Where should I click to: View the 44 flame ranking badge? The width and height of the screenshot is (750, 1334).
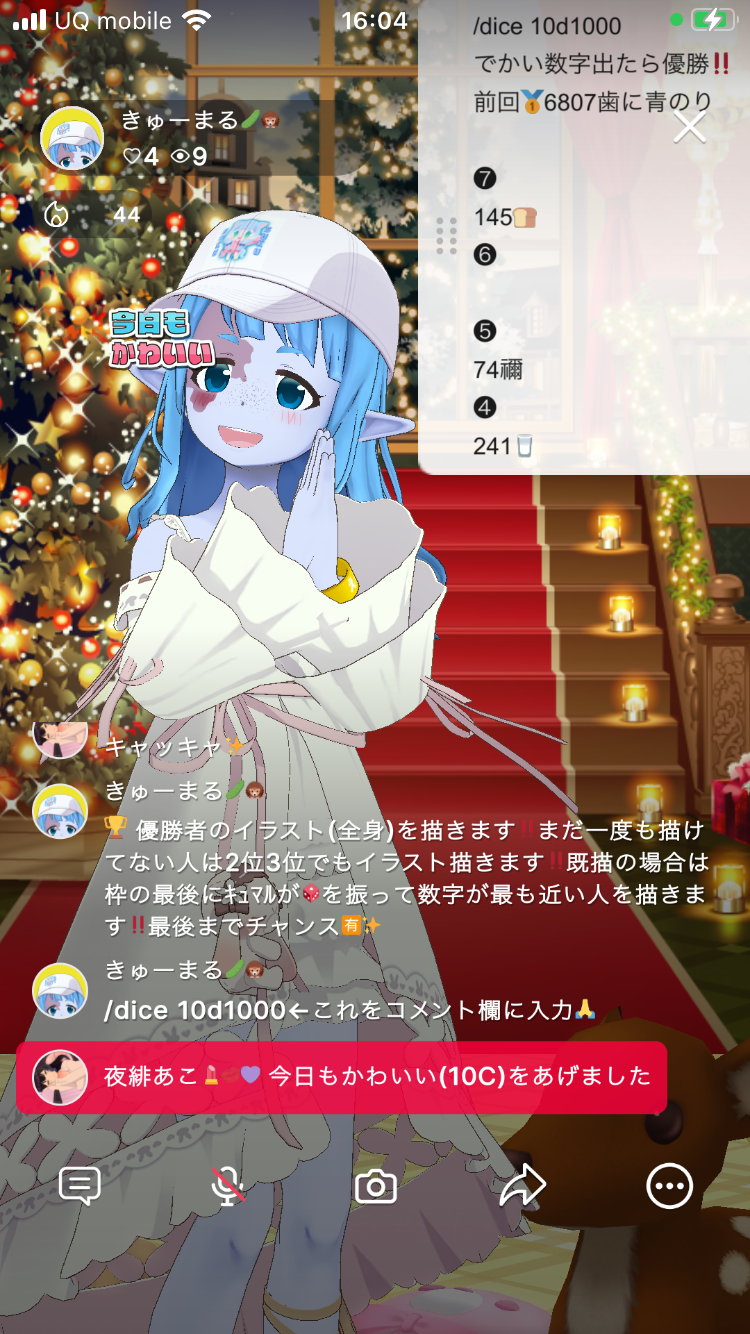click(95, 214)
